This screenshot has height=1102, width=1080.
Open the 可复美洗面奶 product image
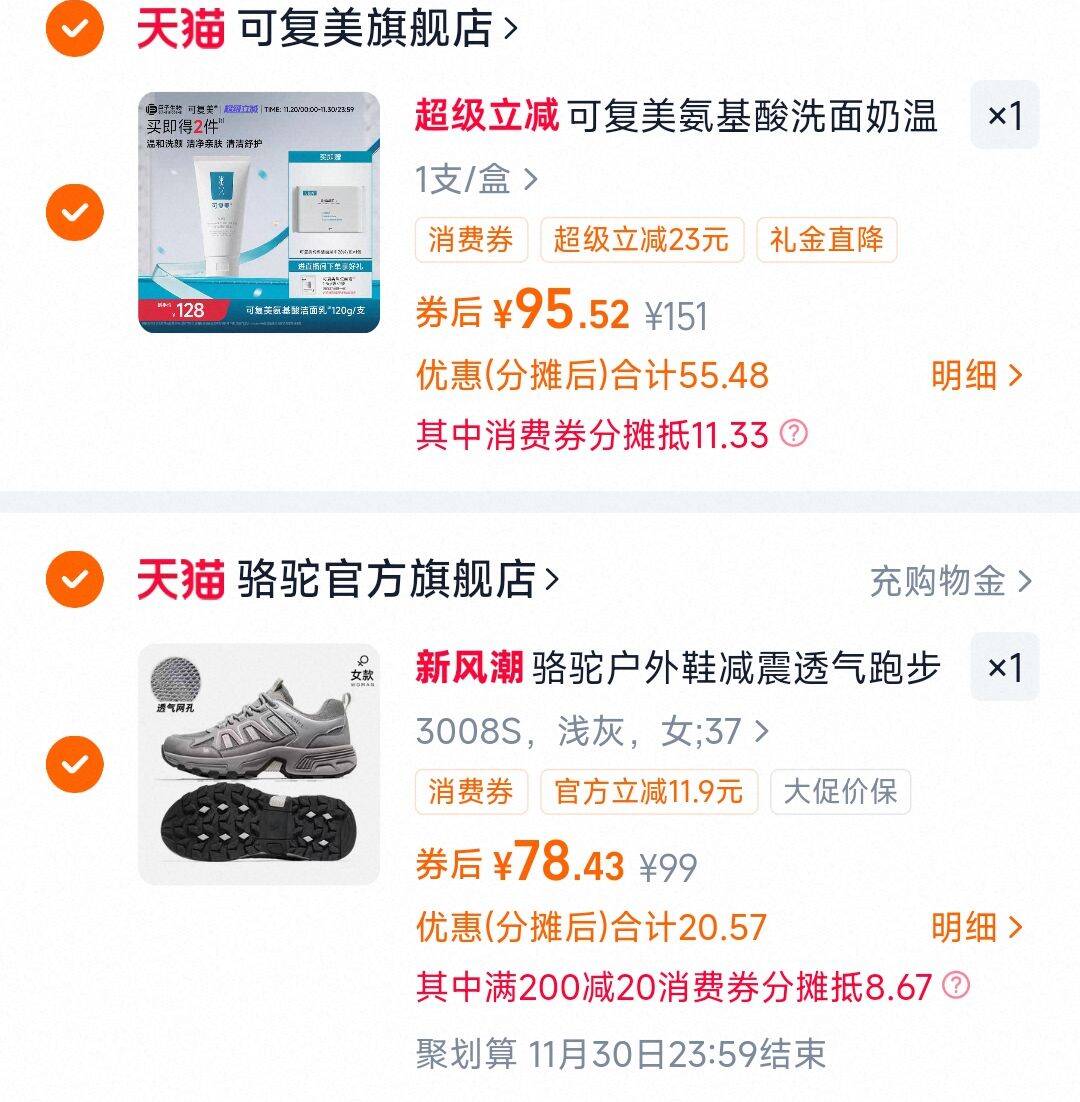pos(259,213)
